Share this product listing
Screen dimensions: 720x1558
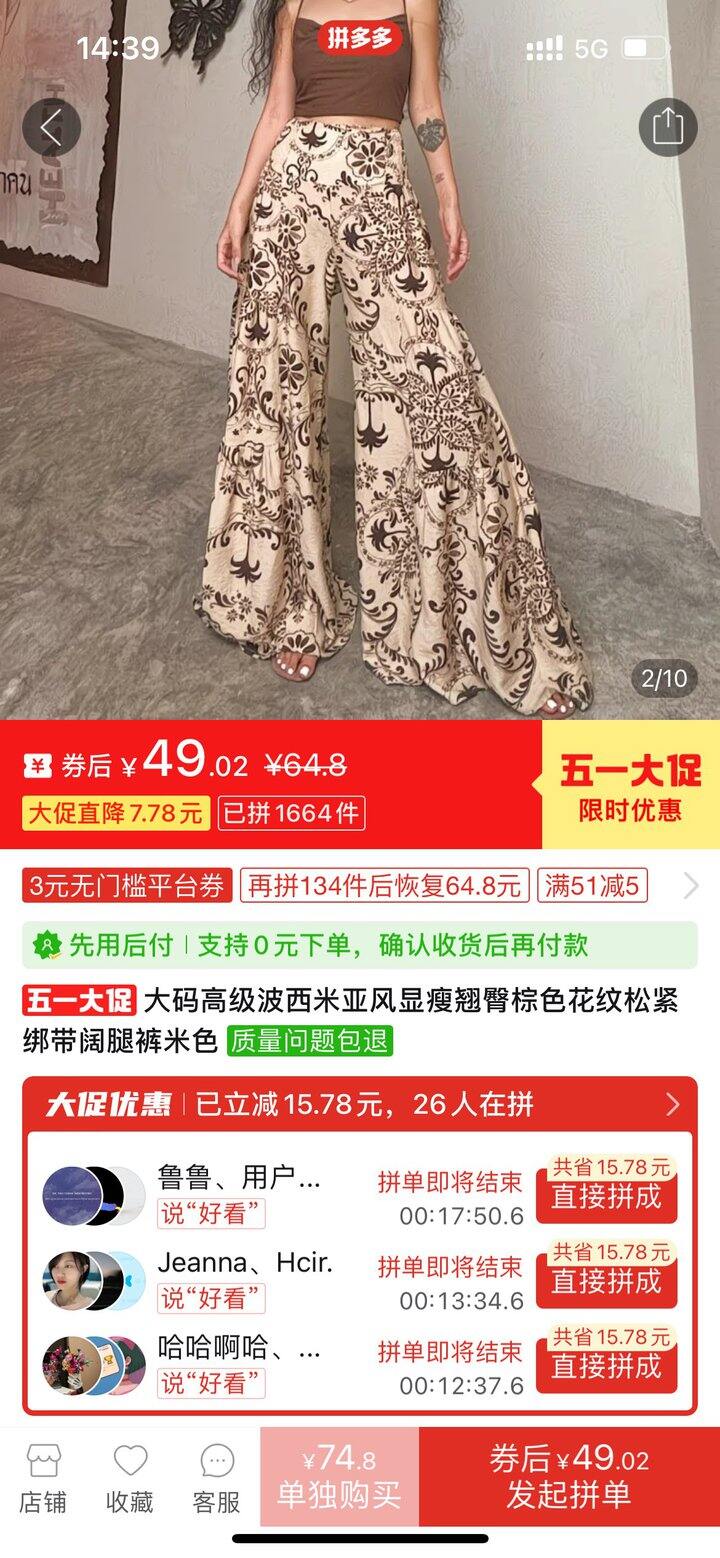pos(667,127)
